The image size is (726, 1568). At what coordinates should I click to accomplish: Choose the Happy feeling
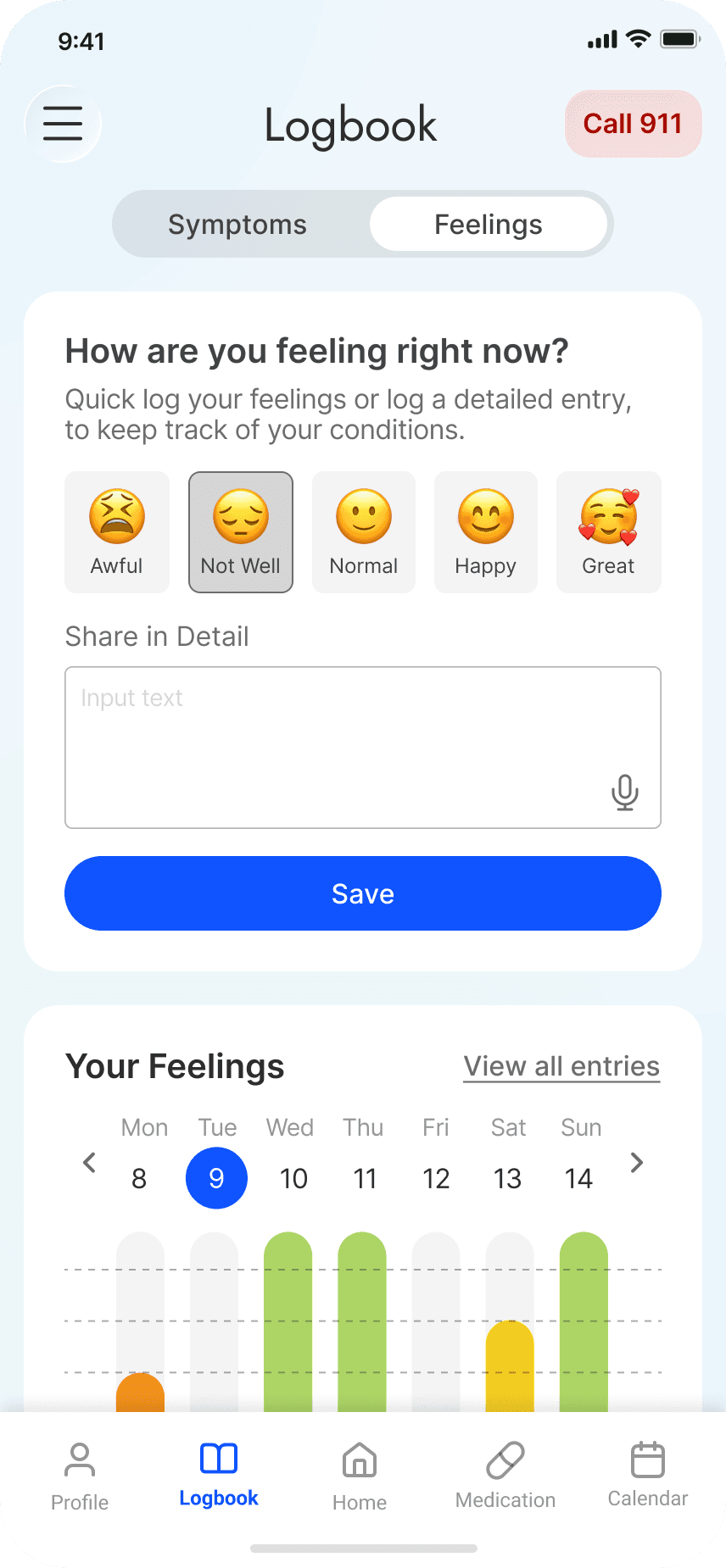click(486, 532)
